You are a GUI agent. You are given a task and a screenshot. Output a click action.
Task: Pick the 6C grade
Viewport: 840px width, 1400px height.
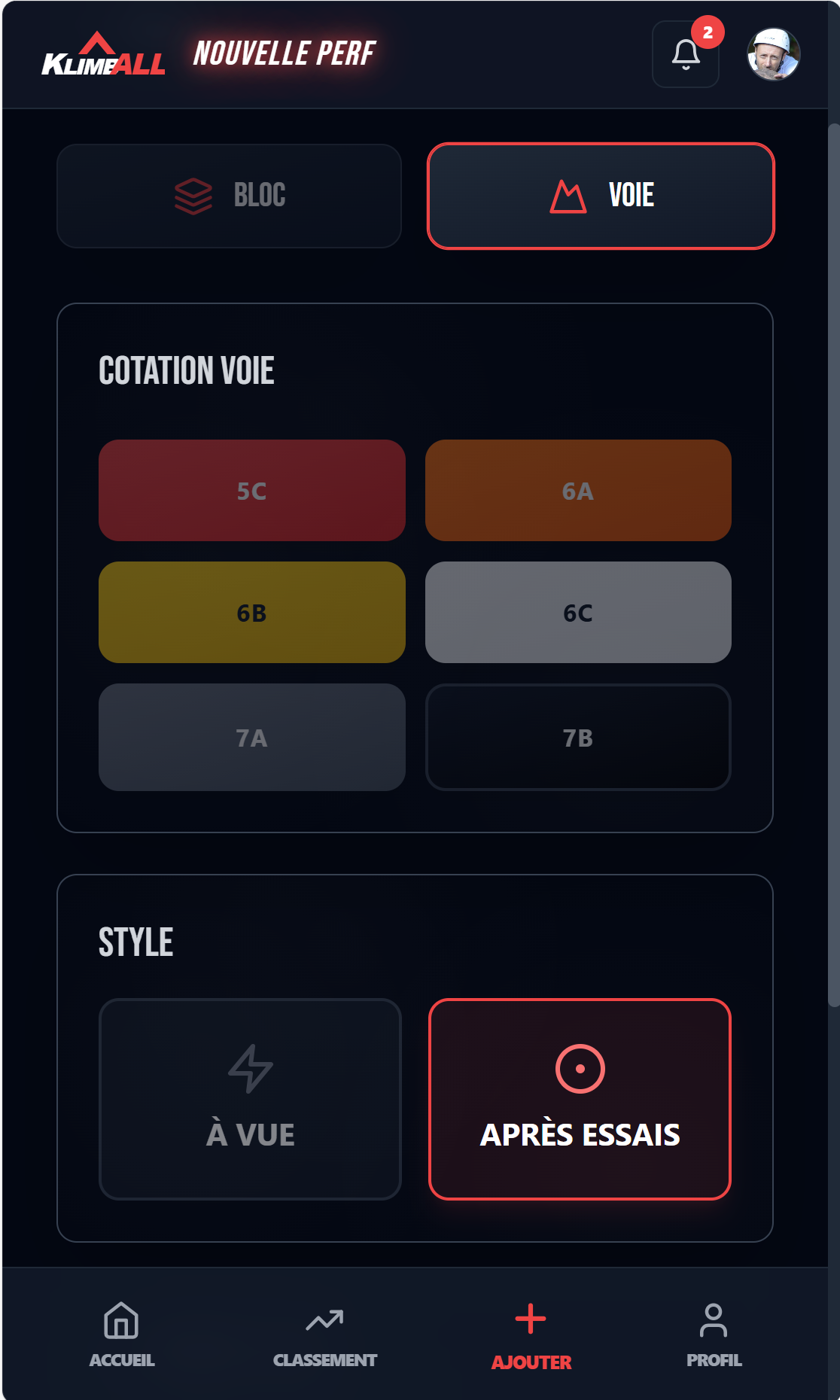point(578,613)
